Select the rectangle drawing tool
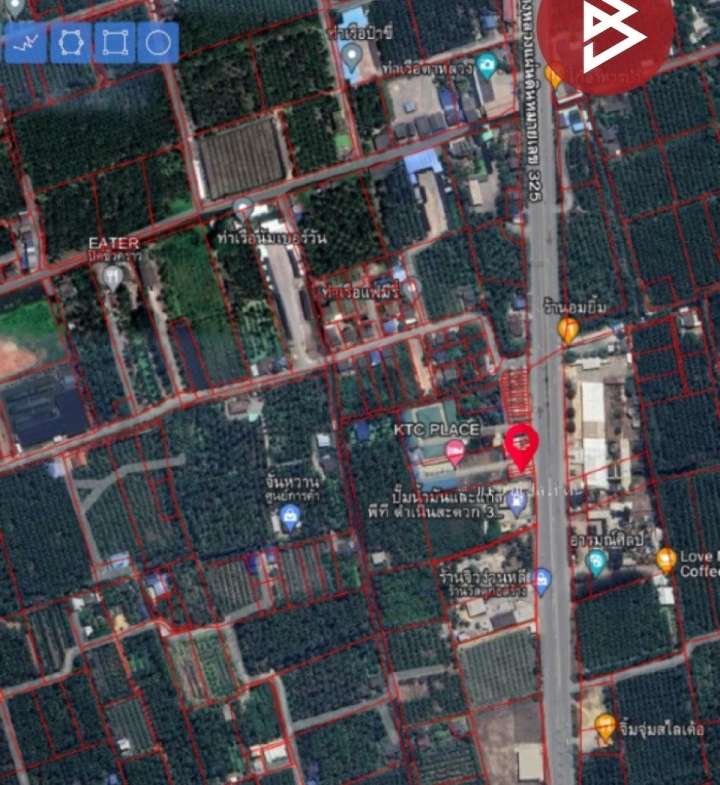The image size is (720, 785). coord(115,43)
